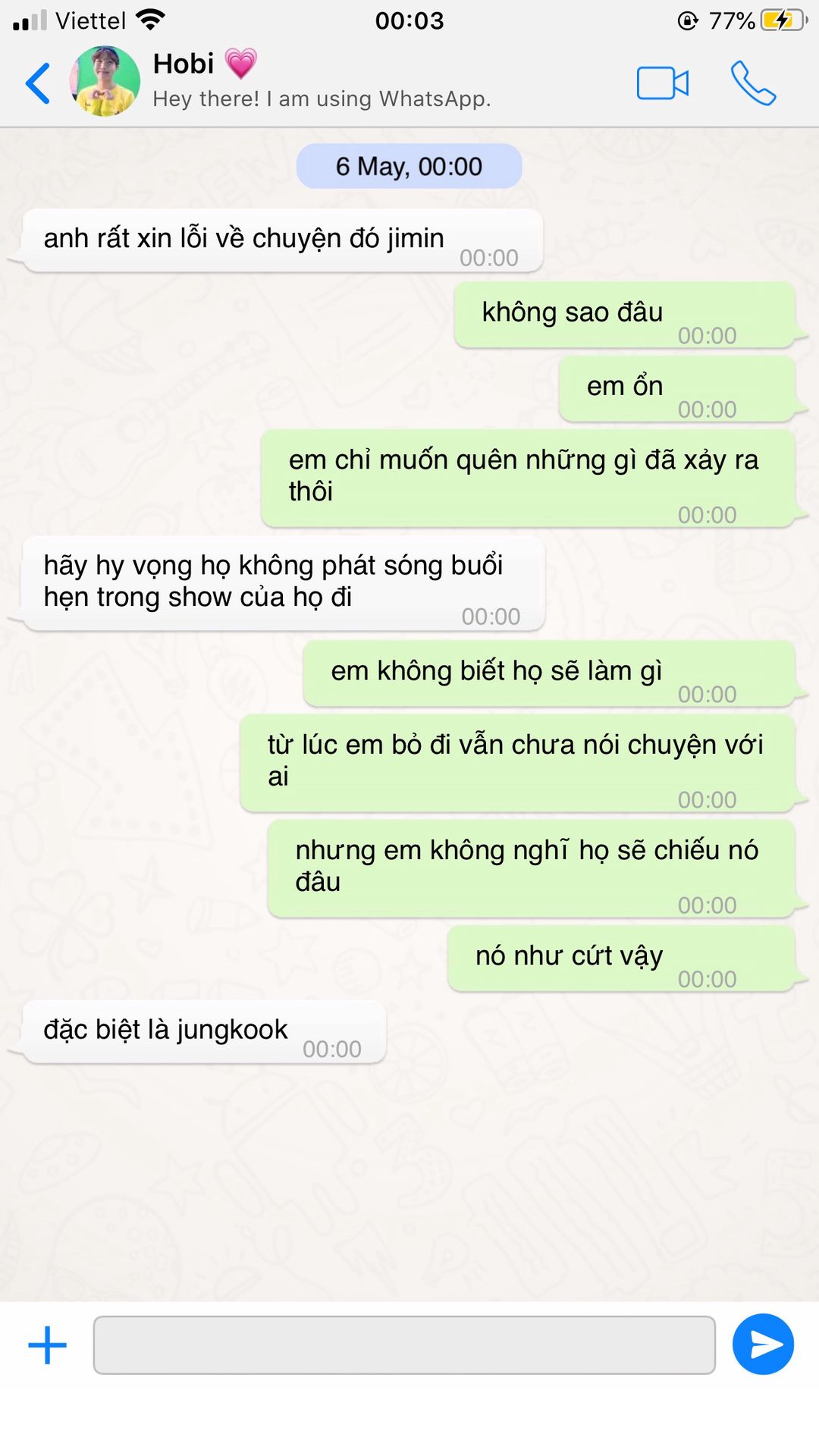819x1456 pixels.
Task: Start a voice call with Hobi
Action: point(753,83)
